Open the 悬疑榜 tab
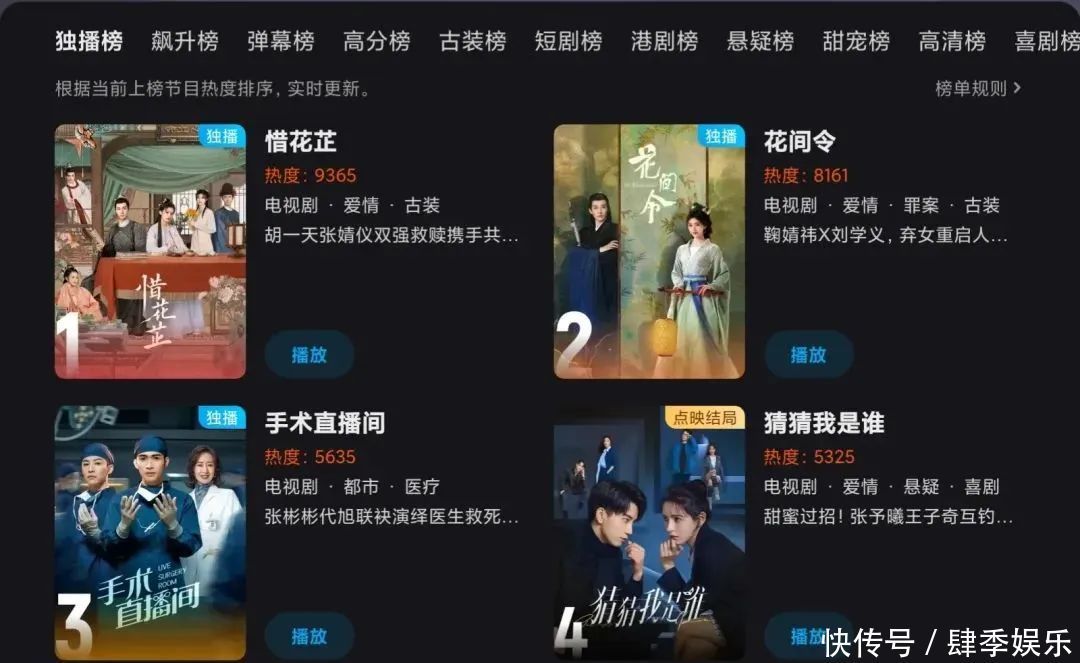1080x663 pixels. (760, 41)
